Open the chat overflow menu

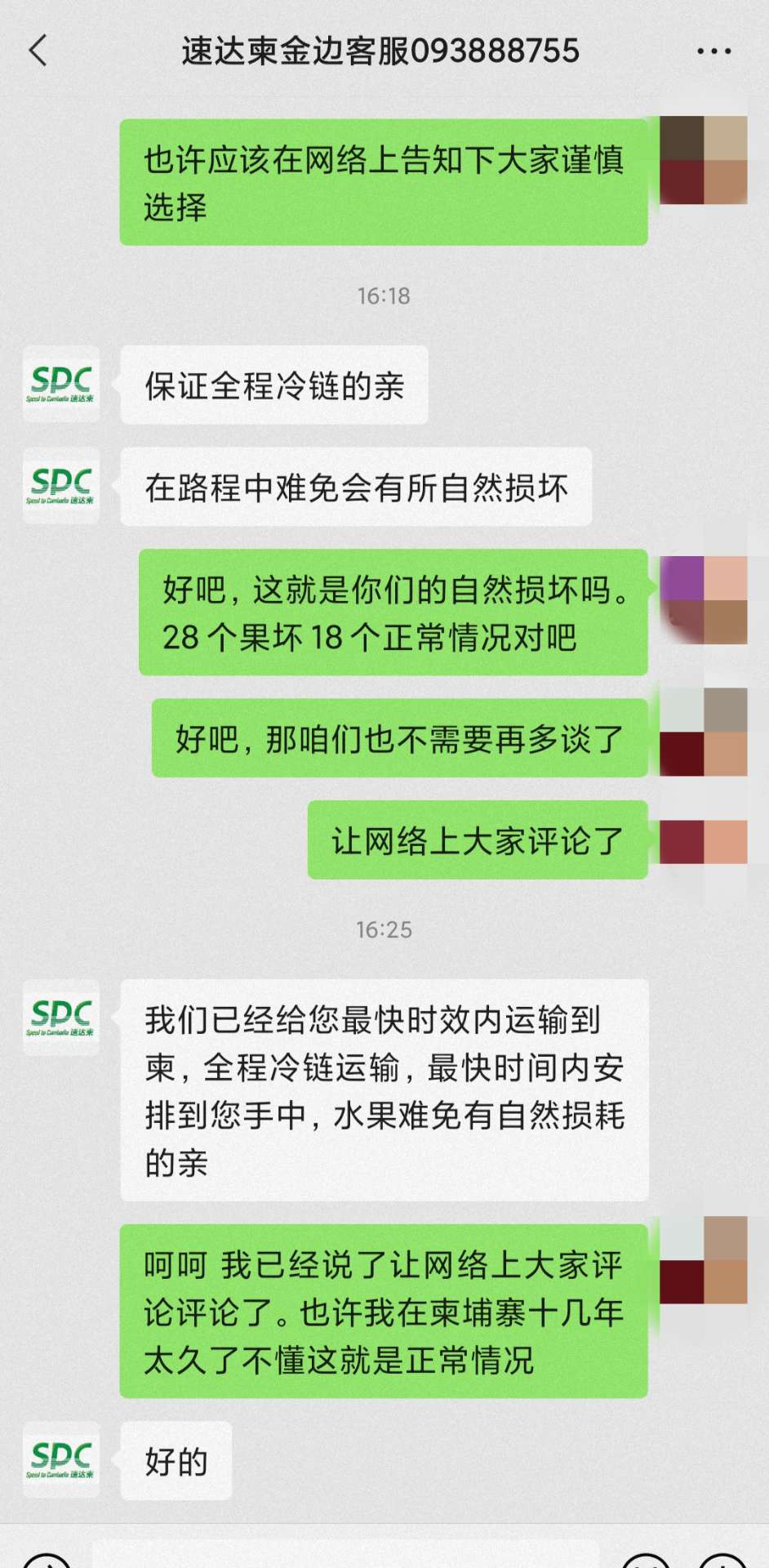713,51
